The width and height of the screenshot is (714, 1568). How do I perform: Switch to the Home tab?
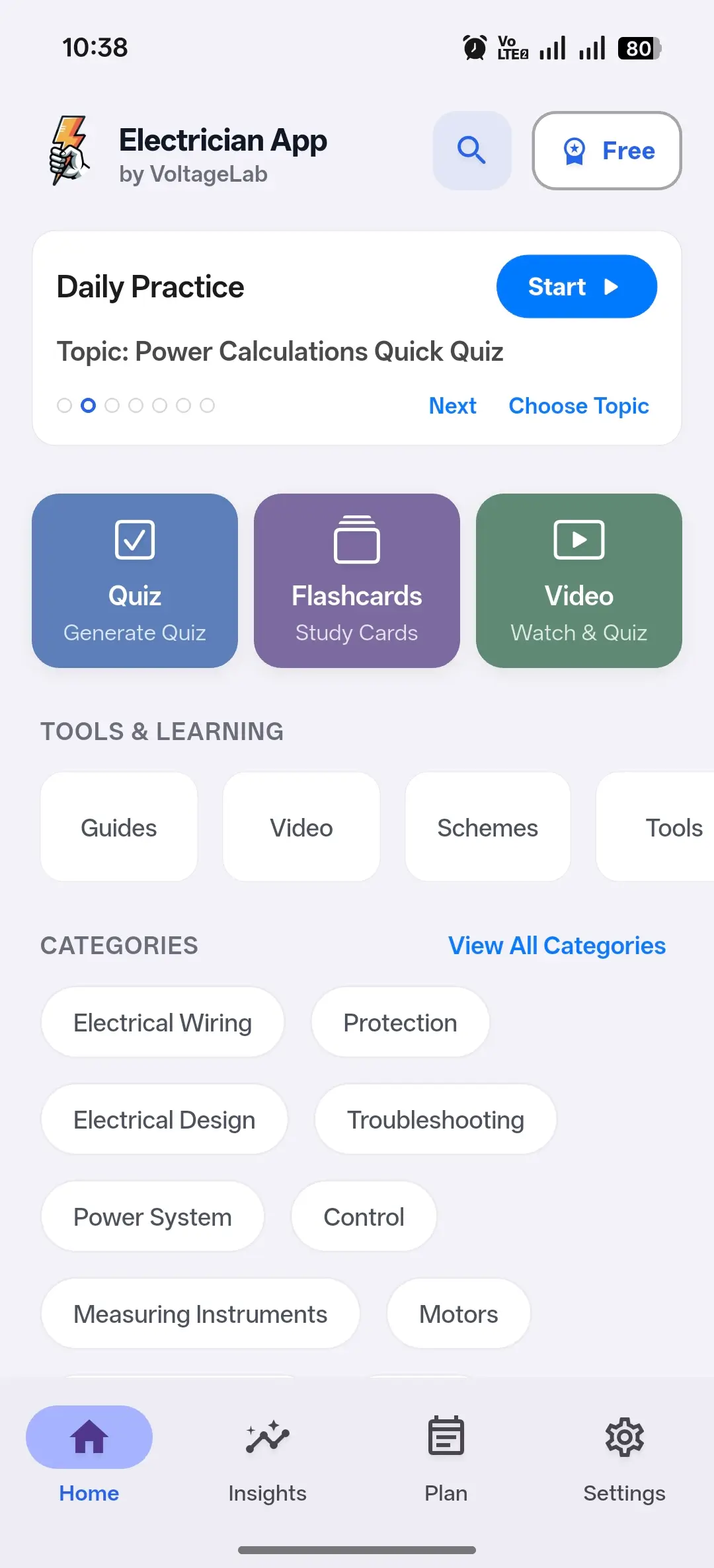click(89, 1454)
